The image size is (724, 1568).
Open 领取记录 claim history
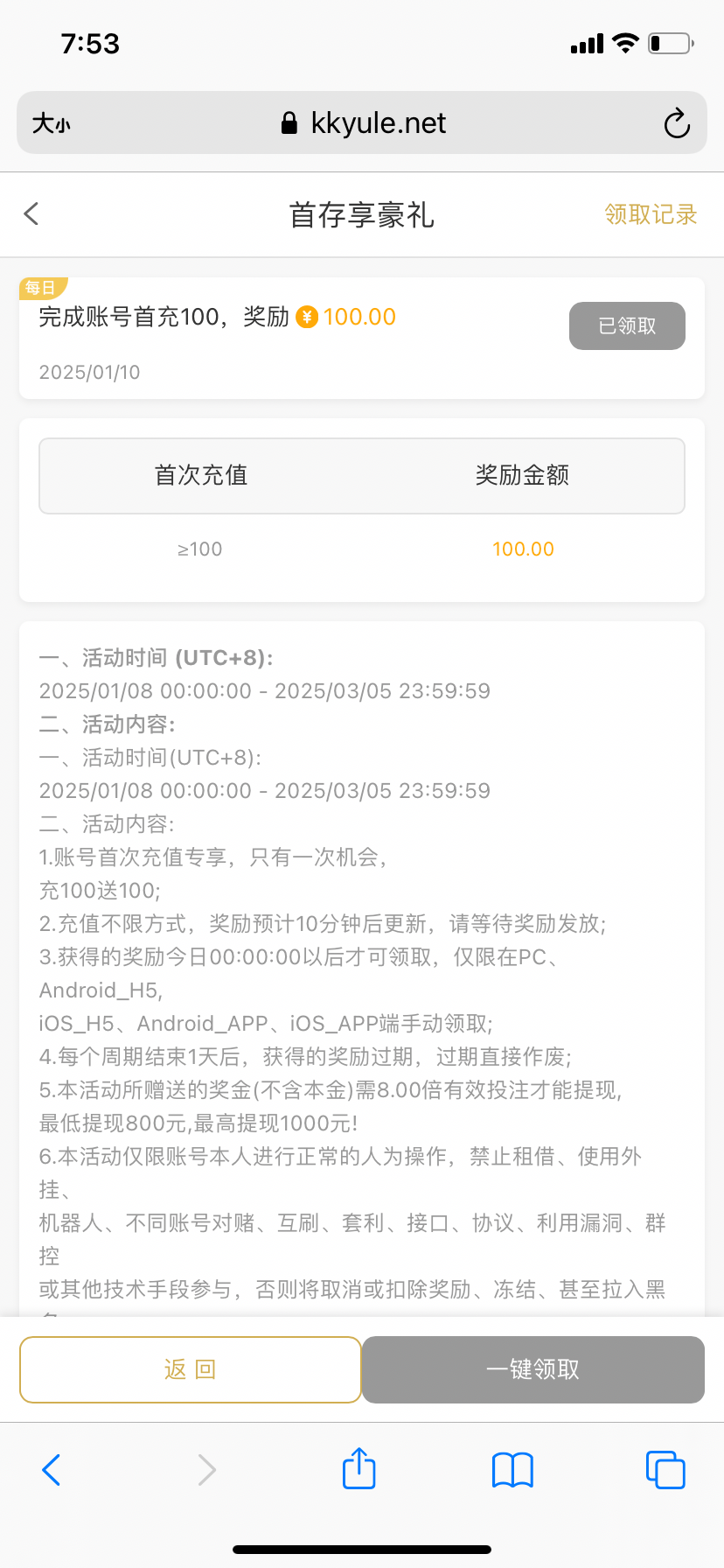(x=650, y=214)
